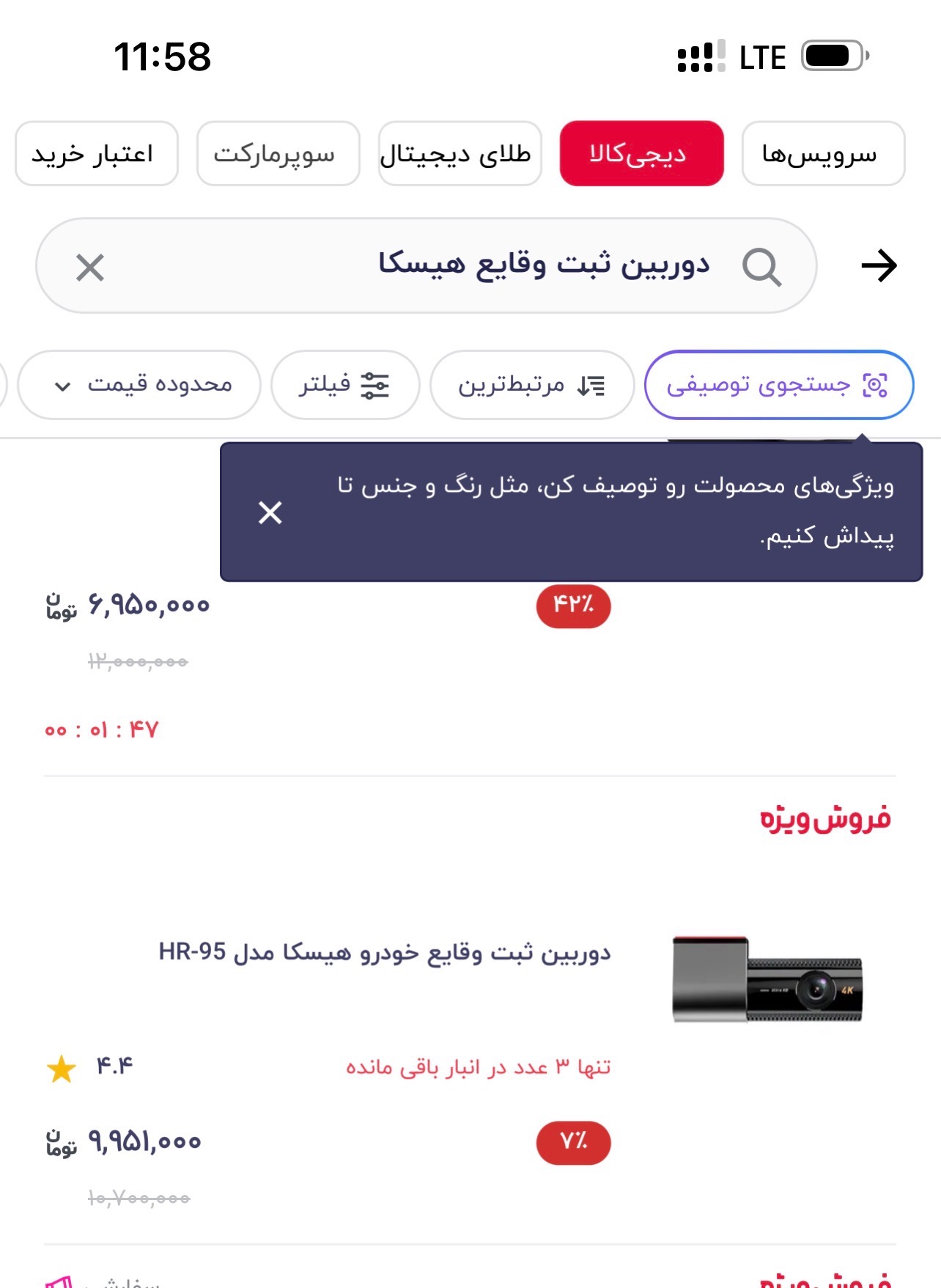Open the طلای دیجیتال tab
Image resolution: width=941 pixels, height=1288 pixels.
pyautogui.click(x=460, y=154)
